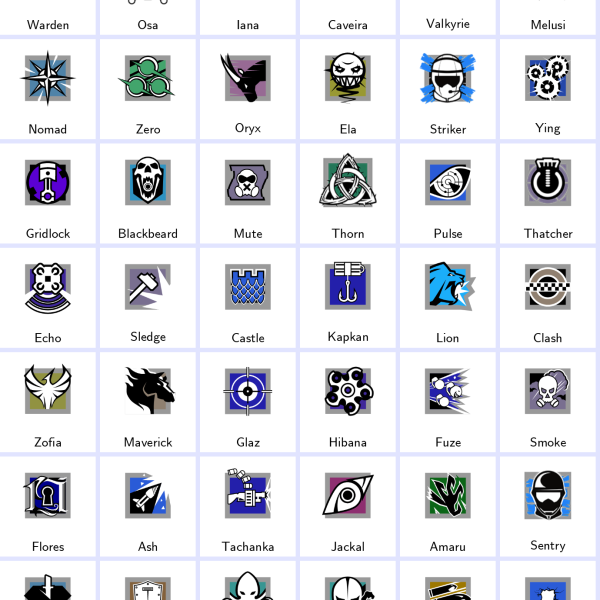Select Sentry operator
Screen dimensions: 600x600
[x=548, y=506]
